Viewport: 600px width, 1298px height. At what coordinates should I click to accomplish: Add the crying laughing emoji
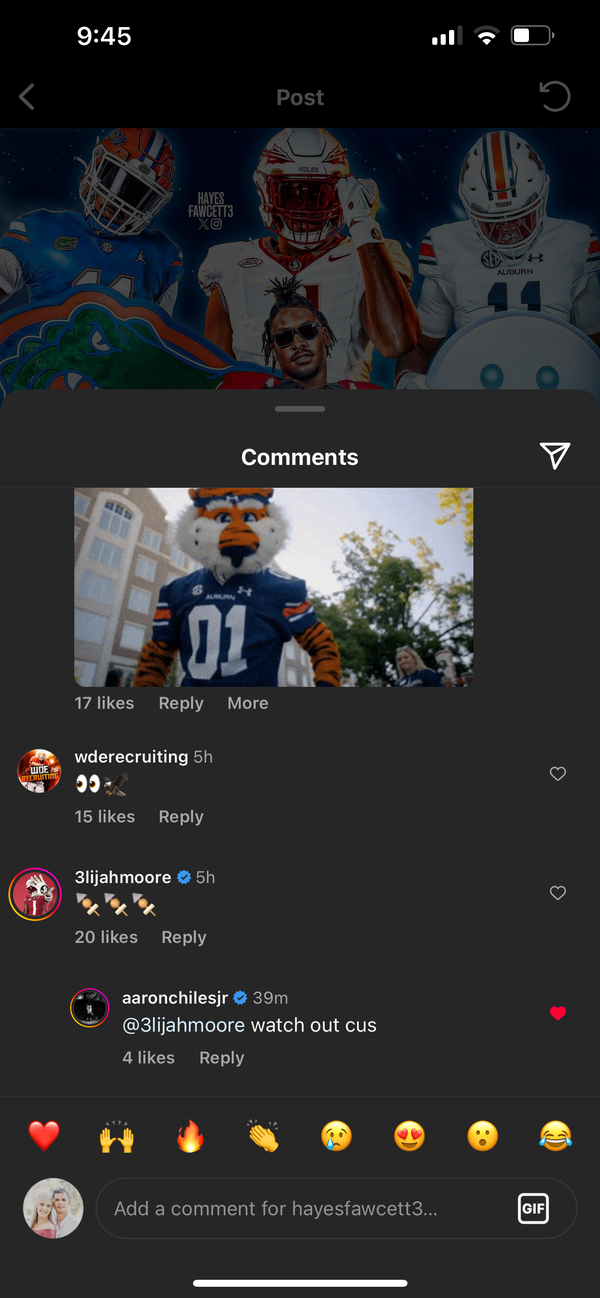[x=555, y=1136]
